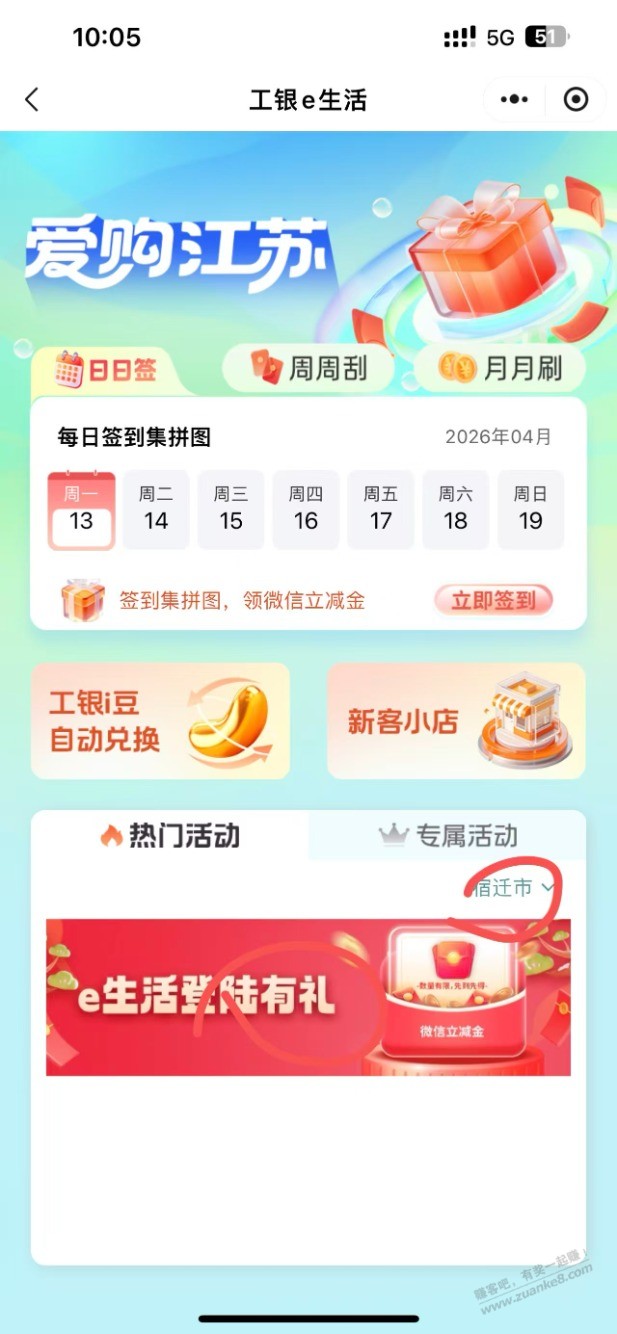
Task: Open the mini program more-options menu
Action: pyautogui.click(x=514, y=99)
